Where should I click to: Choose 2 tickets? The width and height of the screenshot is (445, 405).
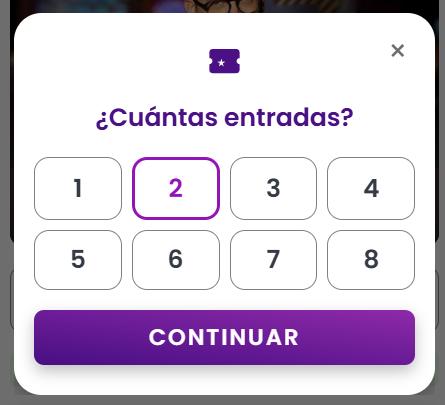point(176,188)
